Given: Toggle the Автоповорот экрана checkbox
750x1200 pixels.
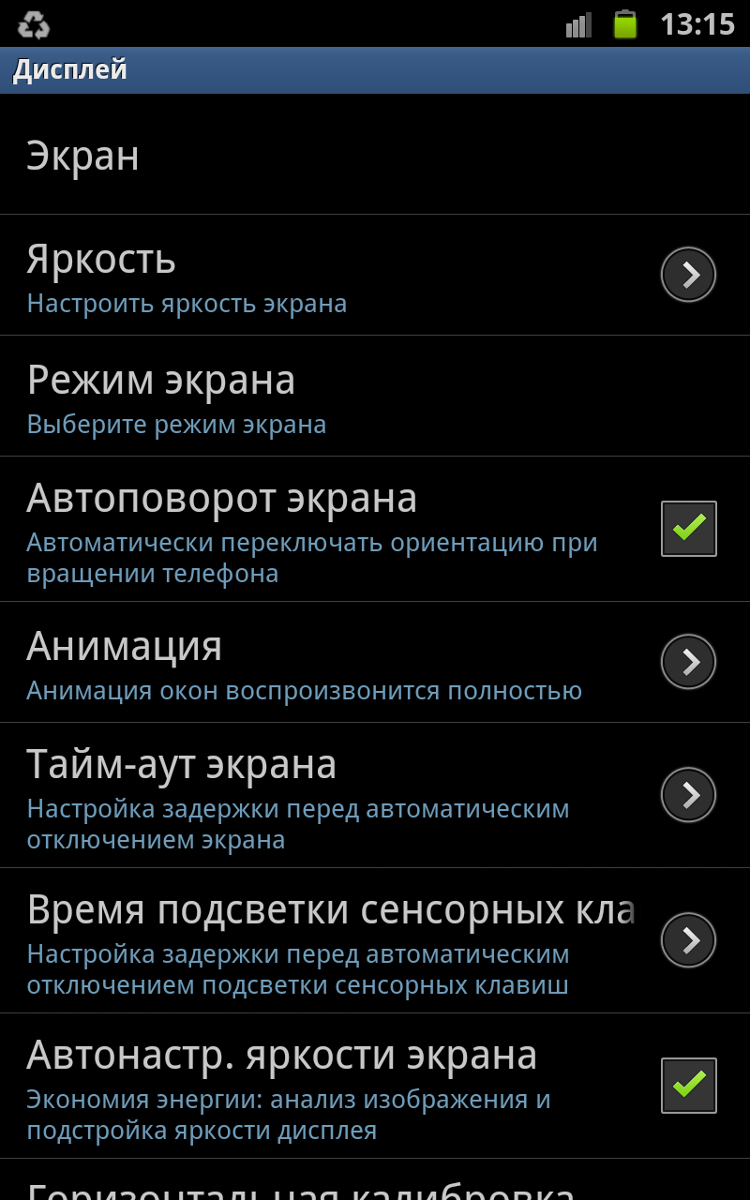Looking at the screenshot, I should 689,529.
